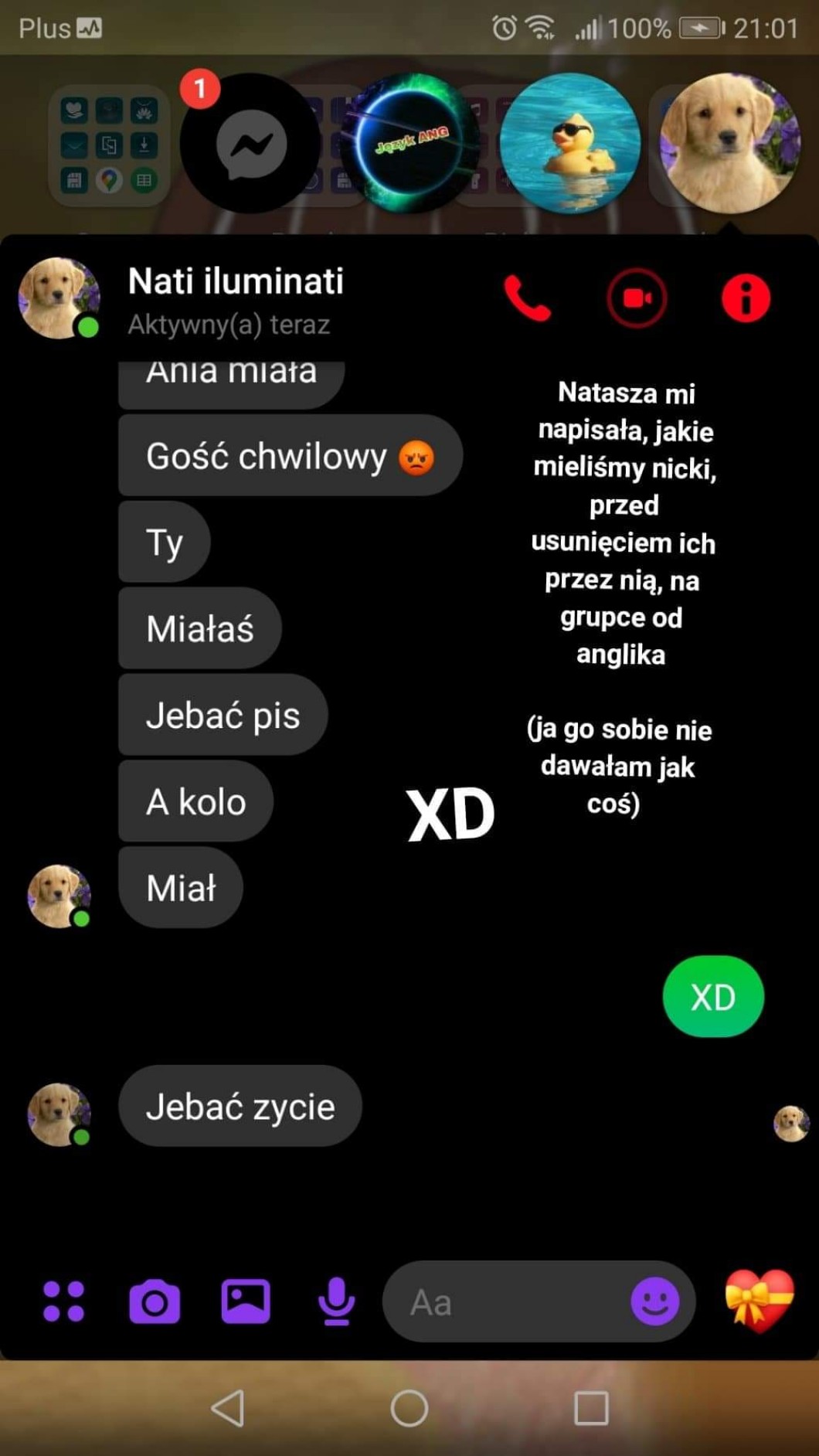The height and width of the screenshot is (1456, 819).
Task: Open the gallery to send a picture
Action: [x=246, y=1301]
